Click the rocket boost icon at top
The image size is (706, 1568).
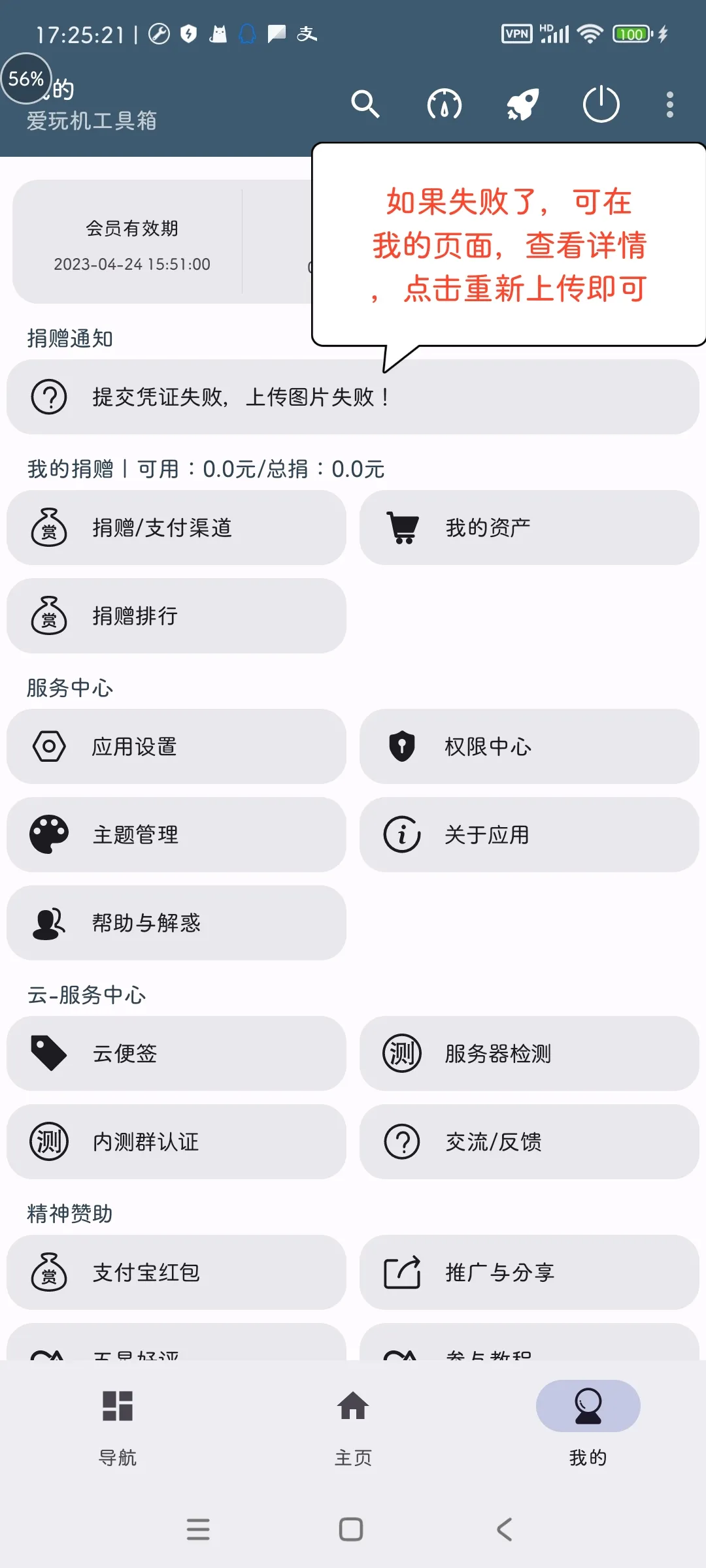click(x=522, y=105)
